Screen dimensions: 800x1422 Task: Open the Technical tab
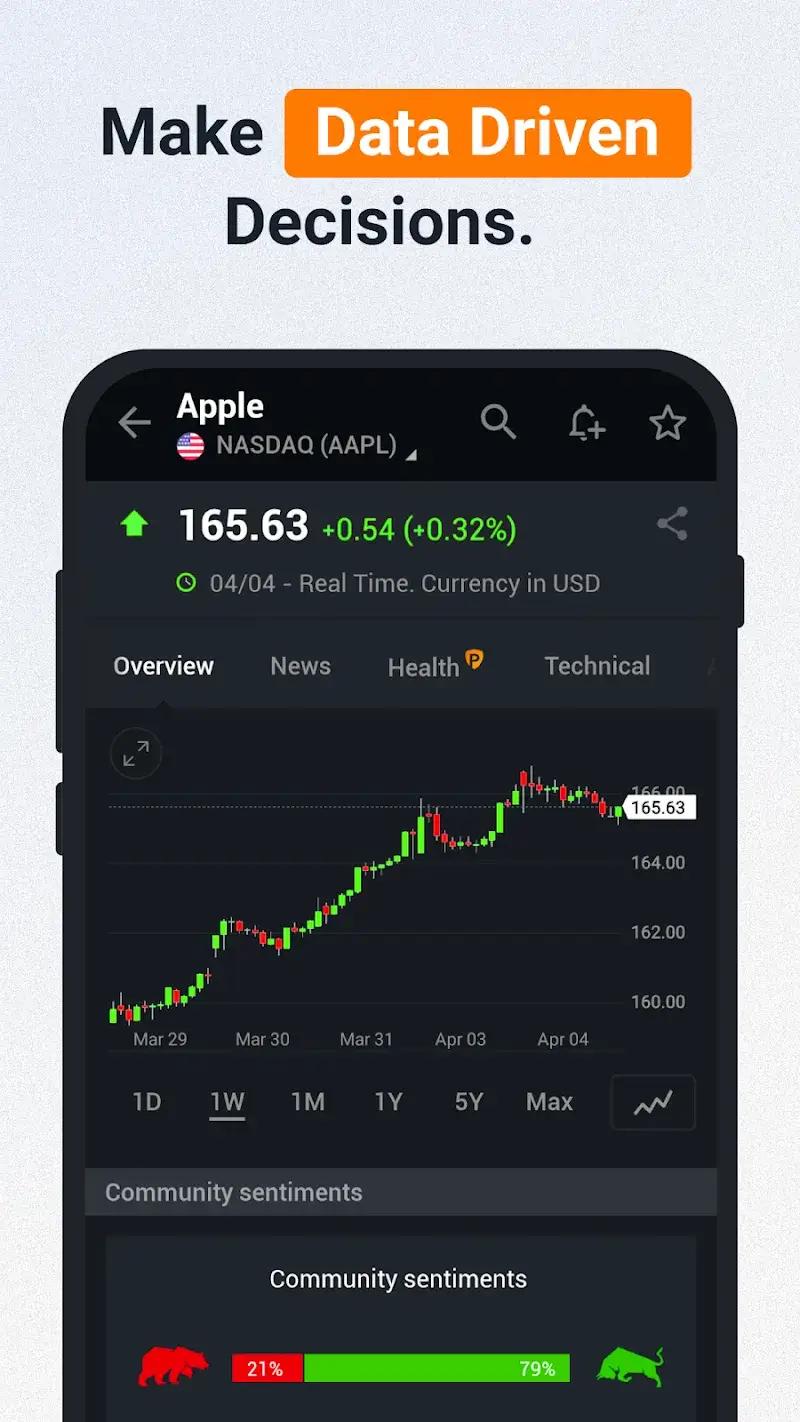click(x=597, y=666)
